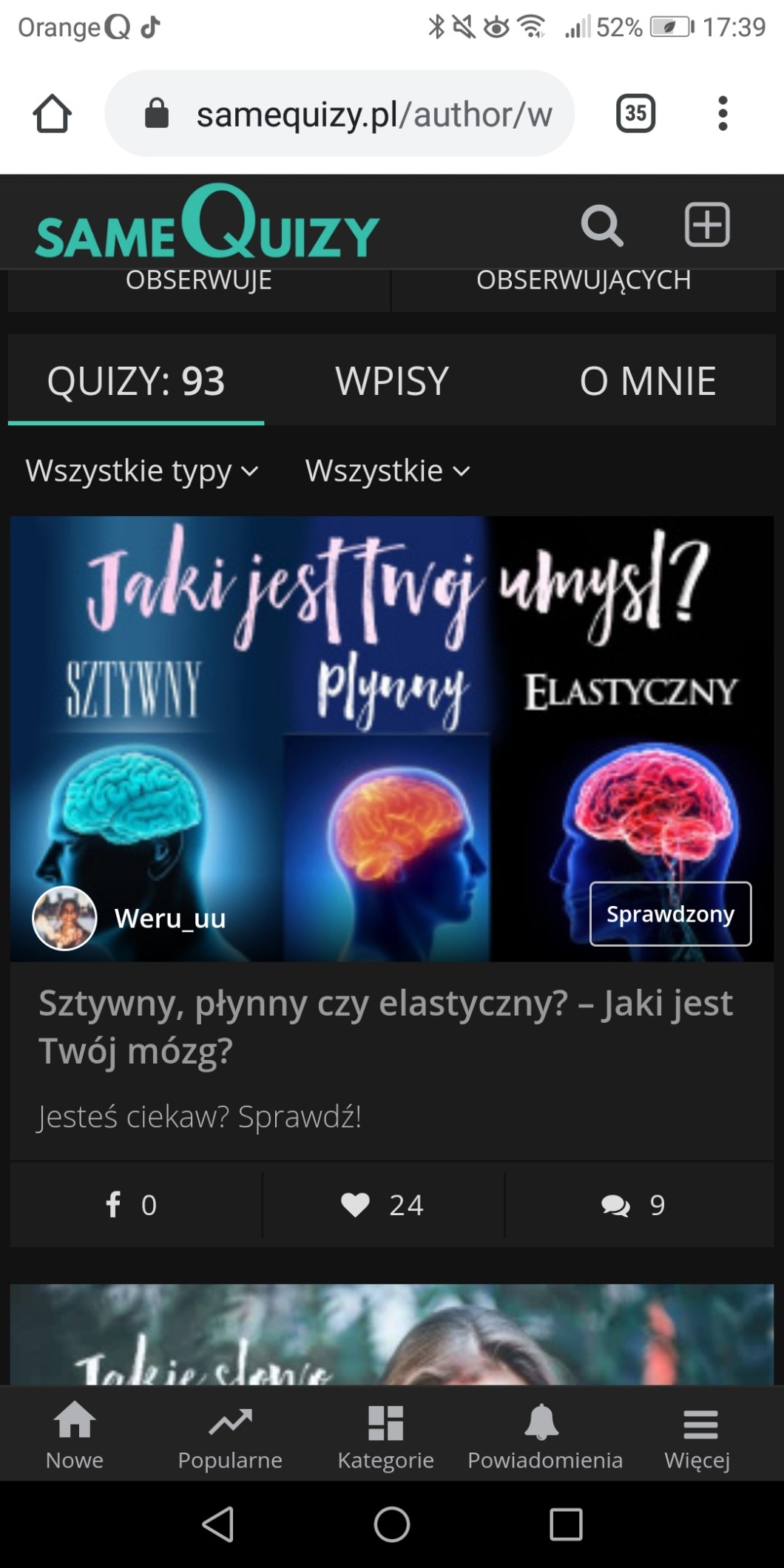
Task: Like the brain quiz with the heart icon
Action: pyautogui.click(x=383, y=1205)
